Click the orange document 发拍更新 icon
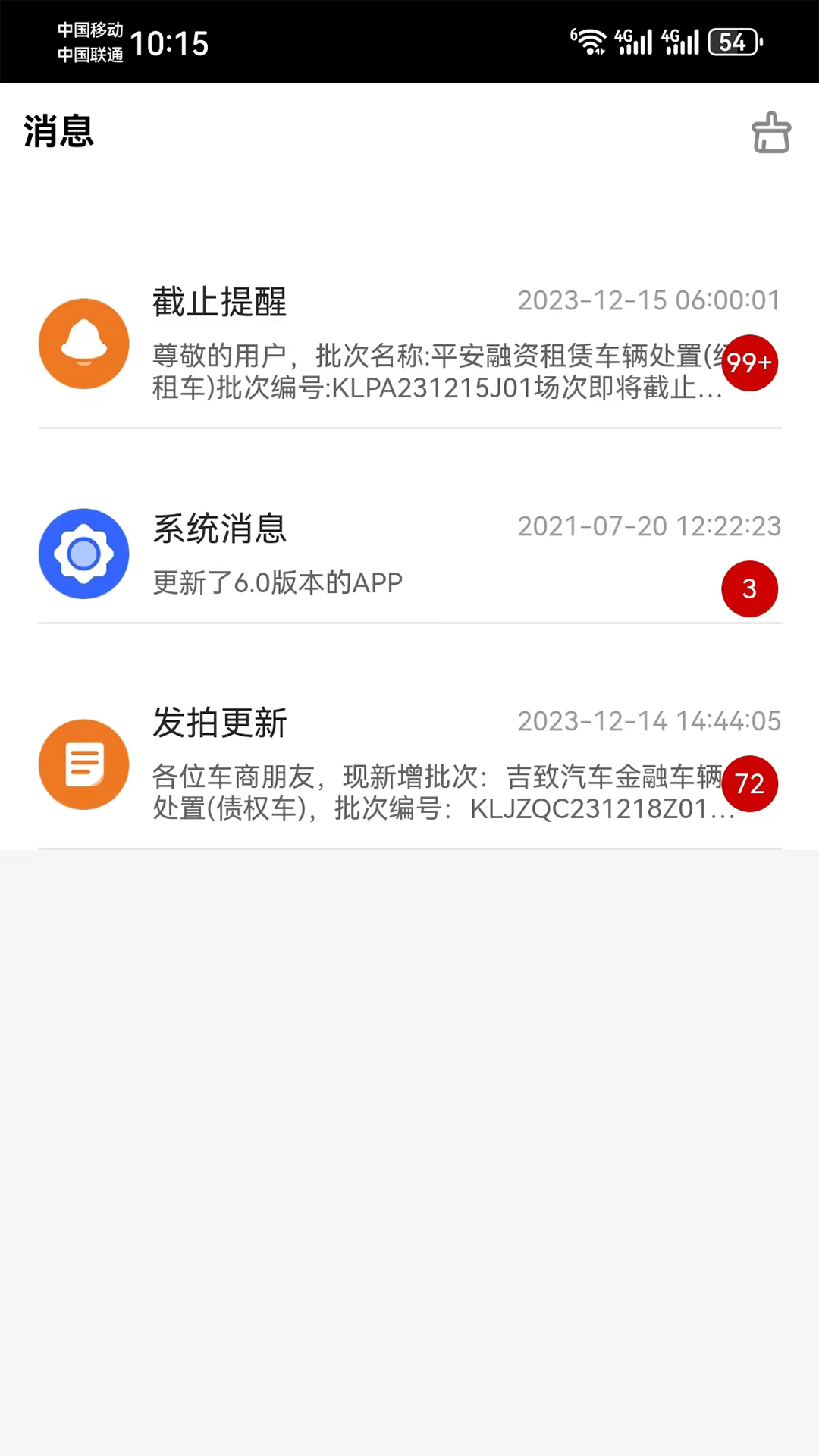 [x=83, y=764]
